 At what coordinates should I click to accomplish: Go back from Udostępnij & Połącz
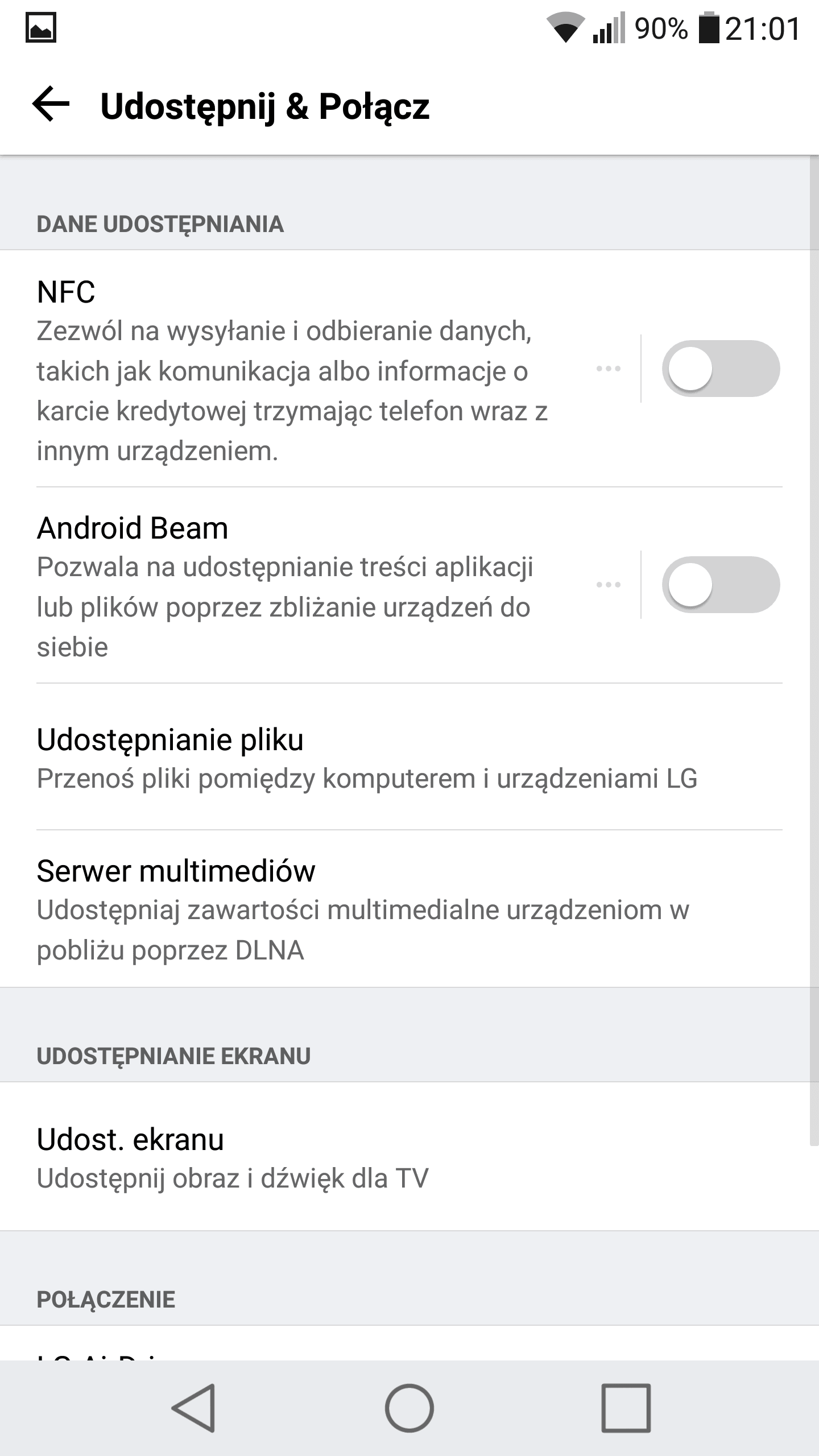pyautogui.click(x=51, y=104)
